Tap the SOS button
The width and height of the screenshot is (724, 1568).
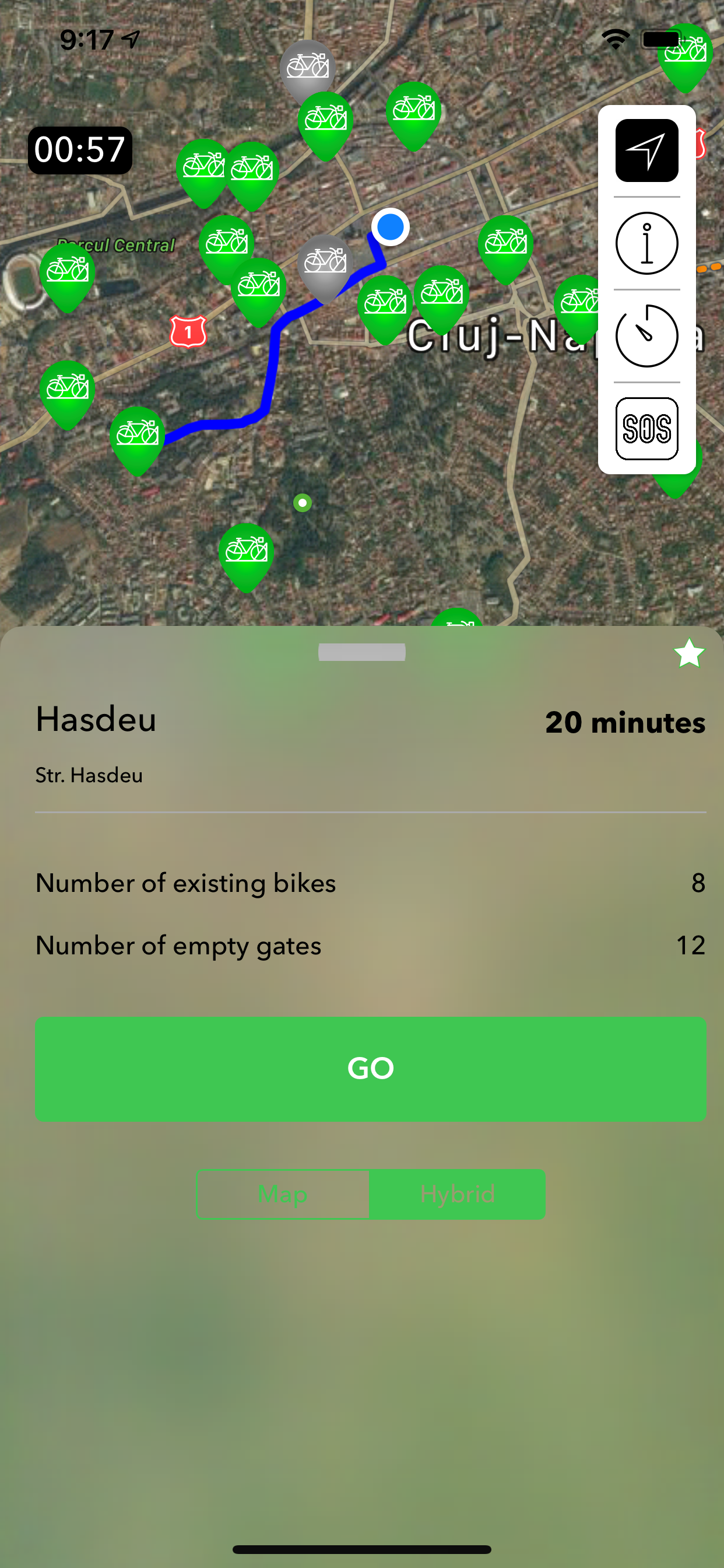646,429
